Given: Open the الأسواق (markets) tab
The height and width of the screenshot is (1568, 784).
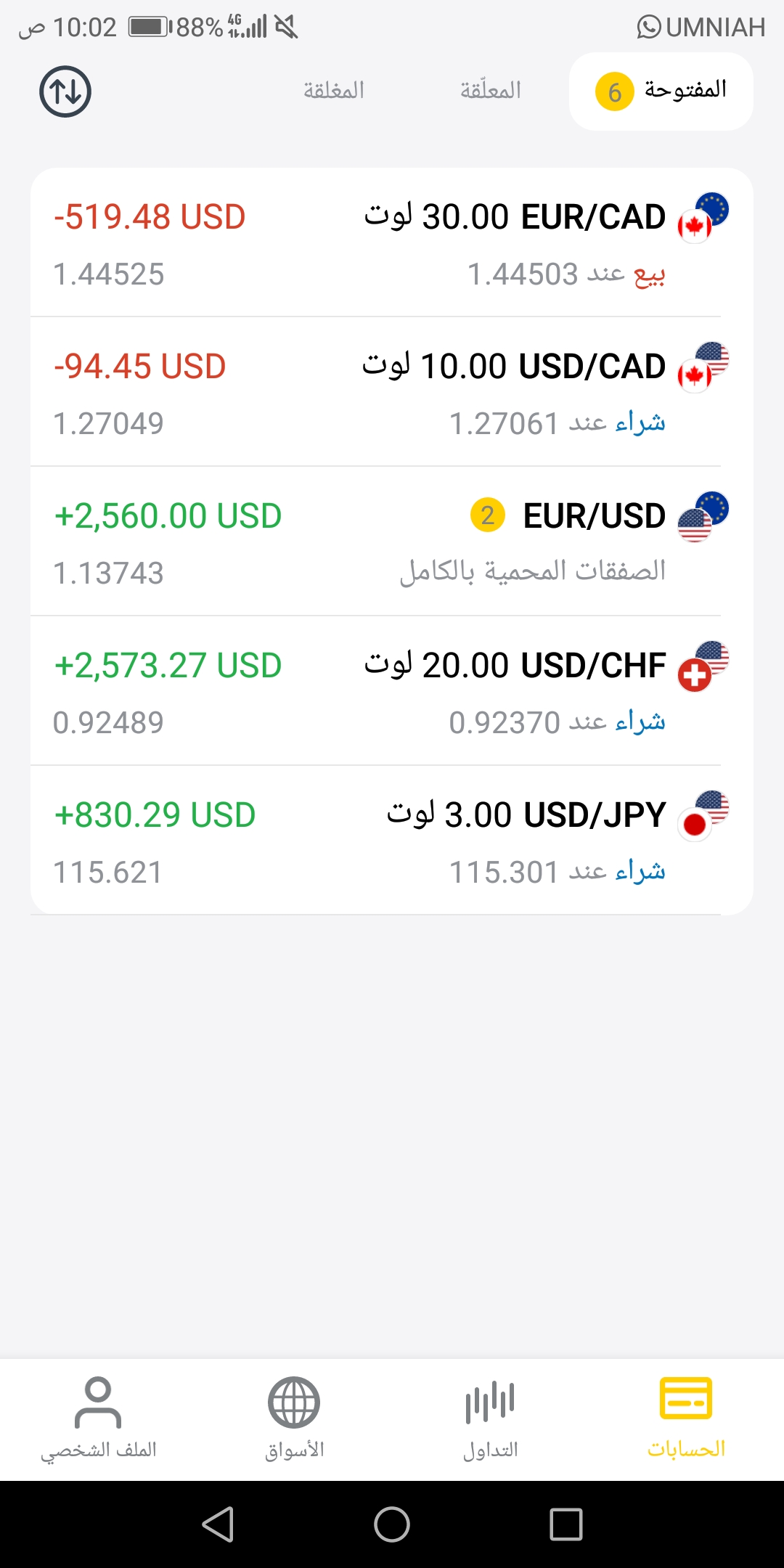Looking at the screenshot, I should [x=294, y=1418].
